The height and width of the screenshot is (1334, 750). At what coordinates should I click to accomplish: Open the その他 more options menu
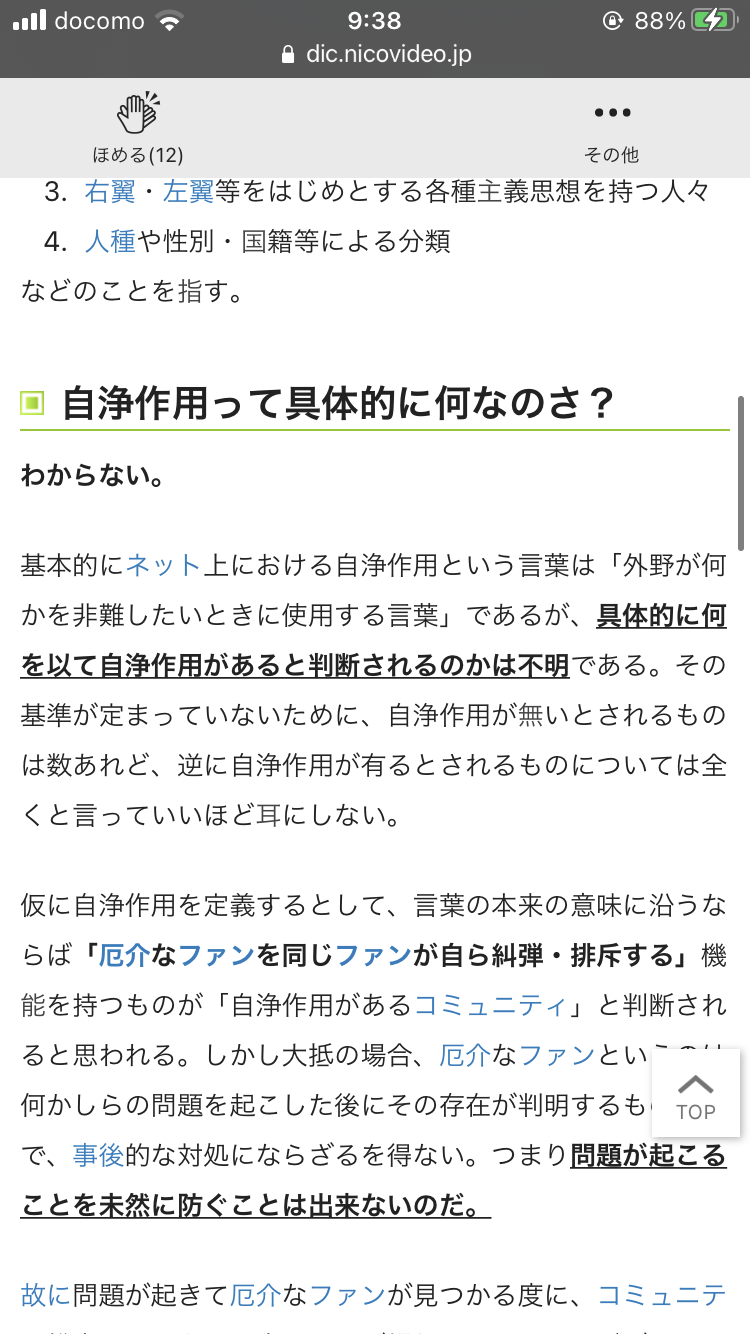tap(612, 128)
